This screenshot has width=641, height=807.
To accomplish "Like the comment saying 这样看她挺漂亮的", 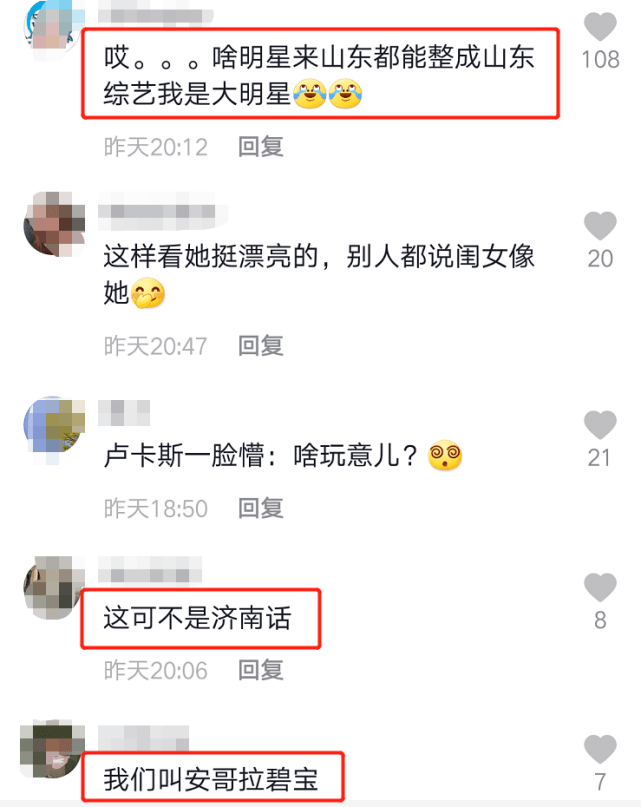I will pyautogui.click(x=600, y=226).
